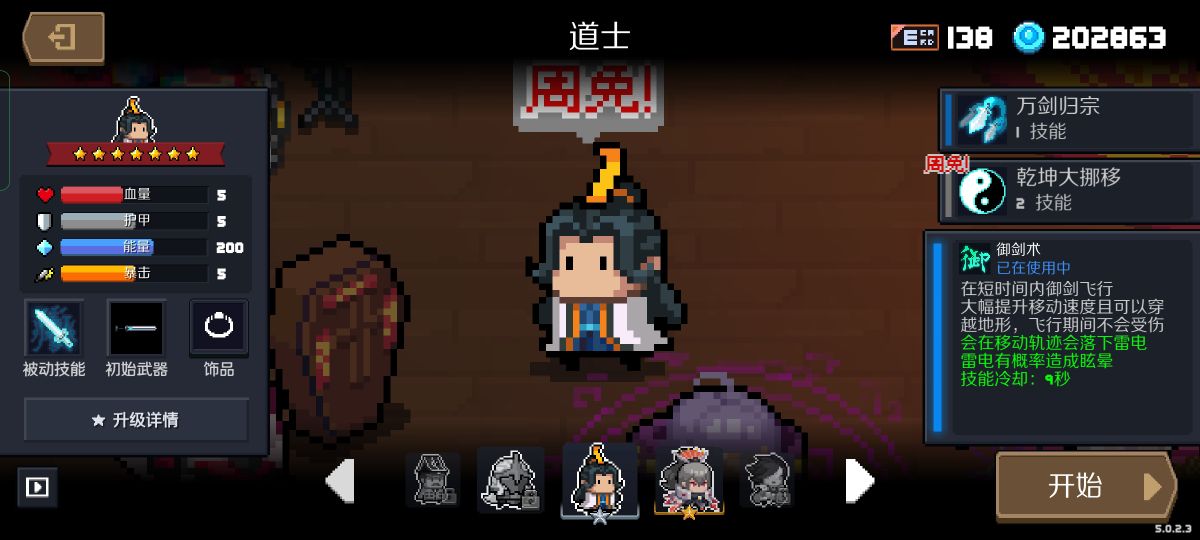The image size is (1200, 540).
Task: Exit the character selection screen
Action: (x=64, y=38)
